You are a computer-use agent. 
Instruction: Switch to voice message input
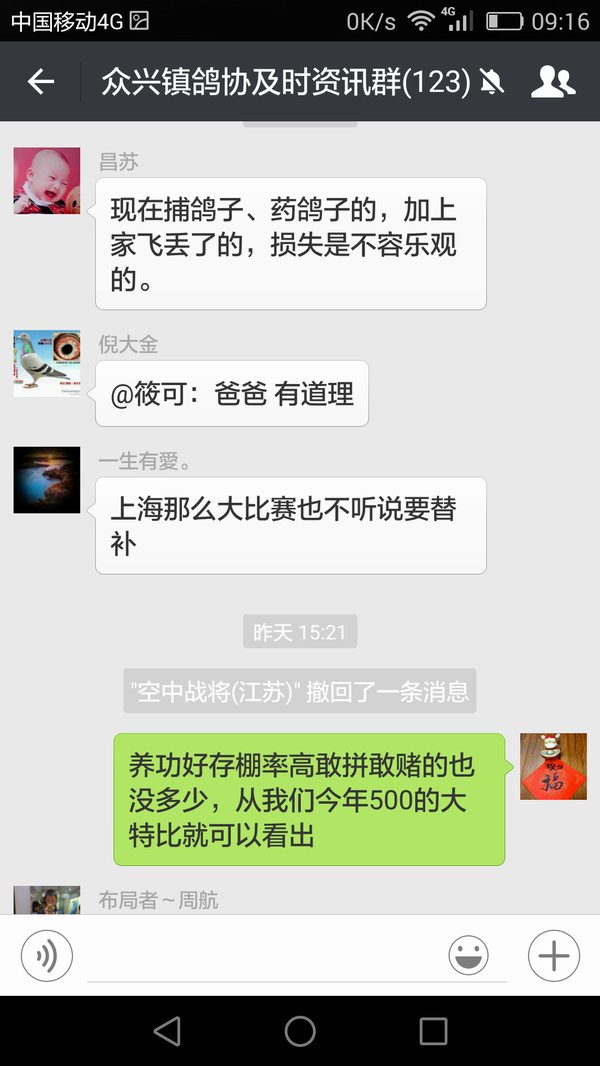click(47, 956)
